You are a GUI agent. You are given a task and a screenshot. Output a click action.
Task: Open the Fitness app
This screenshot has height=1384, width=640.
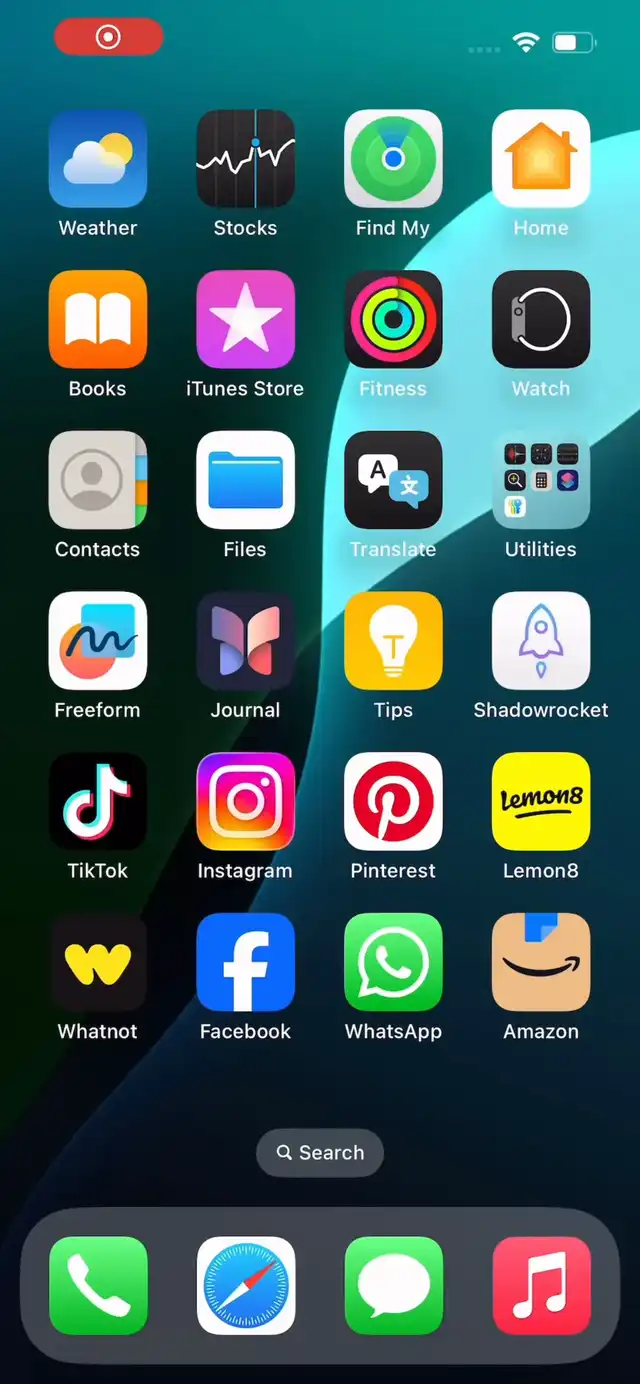pos(393,320)
